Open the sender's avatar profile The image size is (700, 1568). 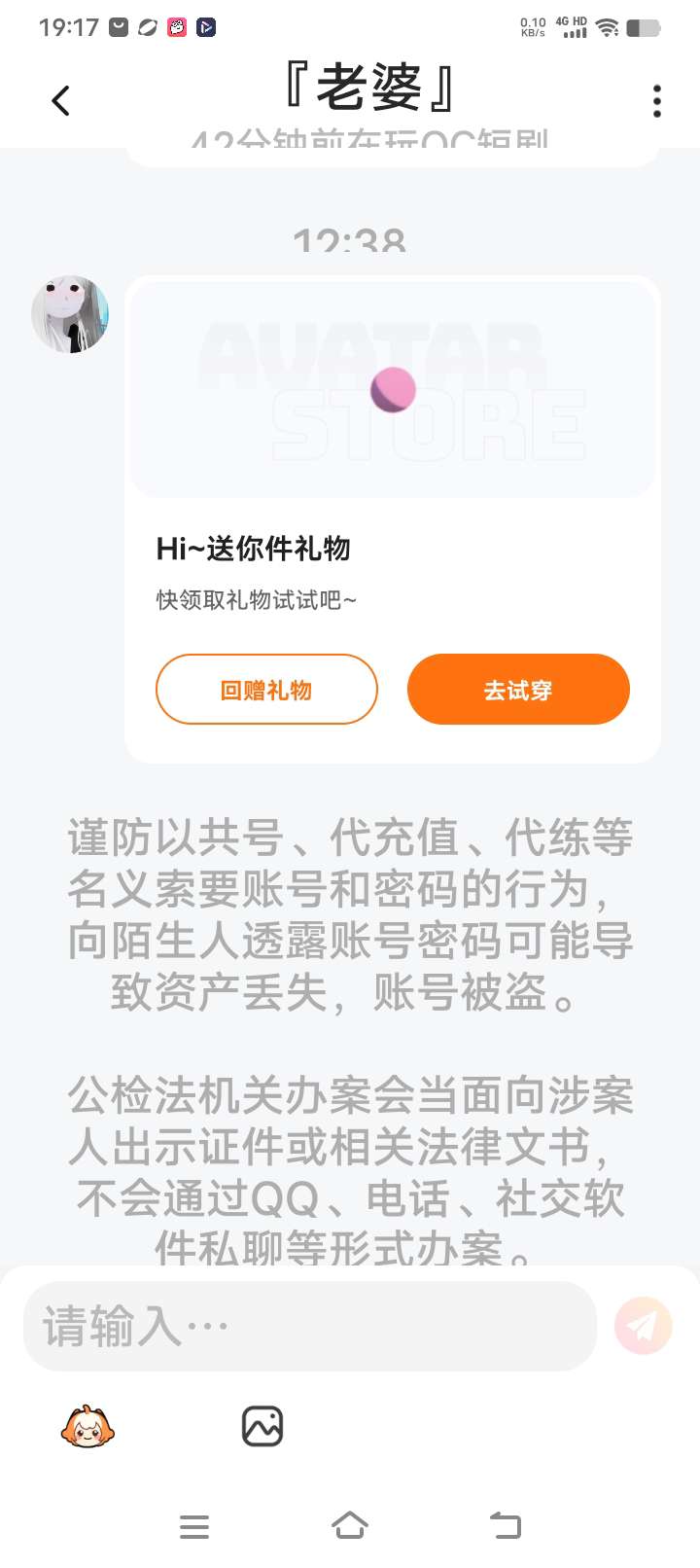pyautogui.click(x=70, y=314)
